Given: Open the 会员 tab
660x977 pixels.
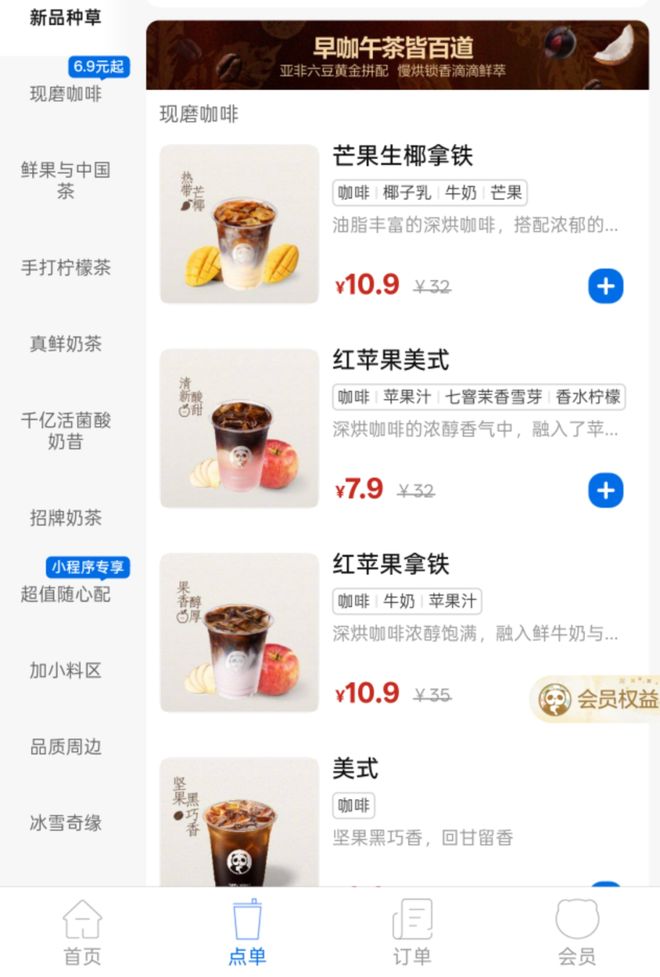Looking at the screenshot, I should point(577,932).
